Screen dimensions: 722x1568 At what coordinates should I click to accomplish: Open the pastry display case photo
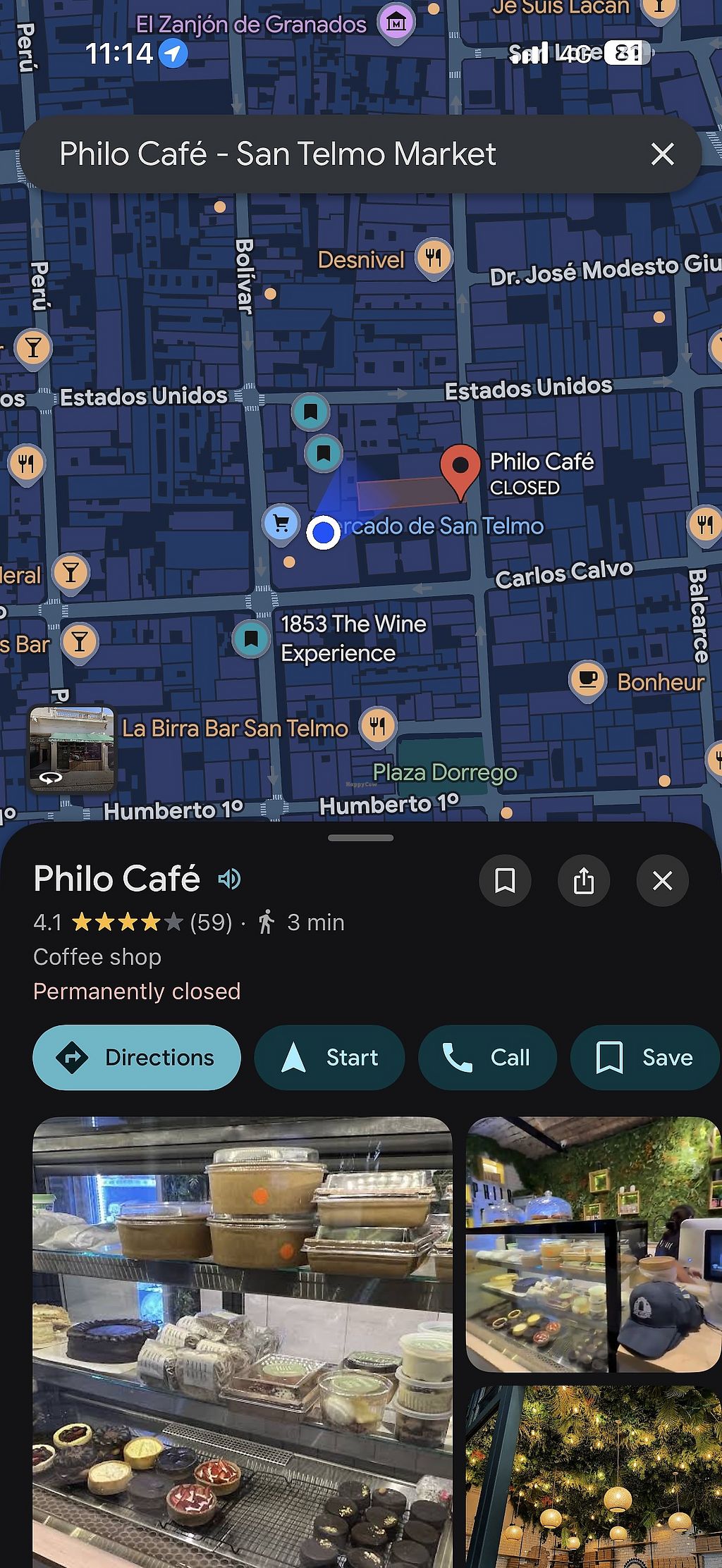click(x=243, y=1339)
